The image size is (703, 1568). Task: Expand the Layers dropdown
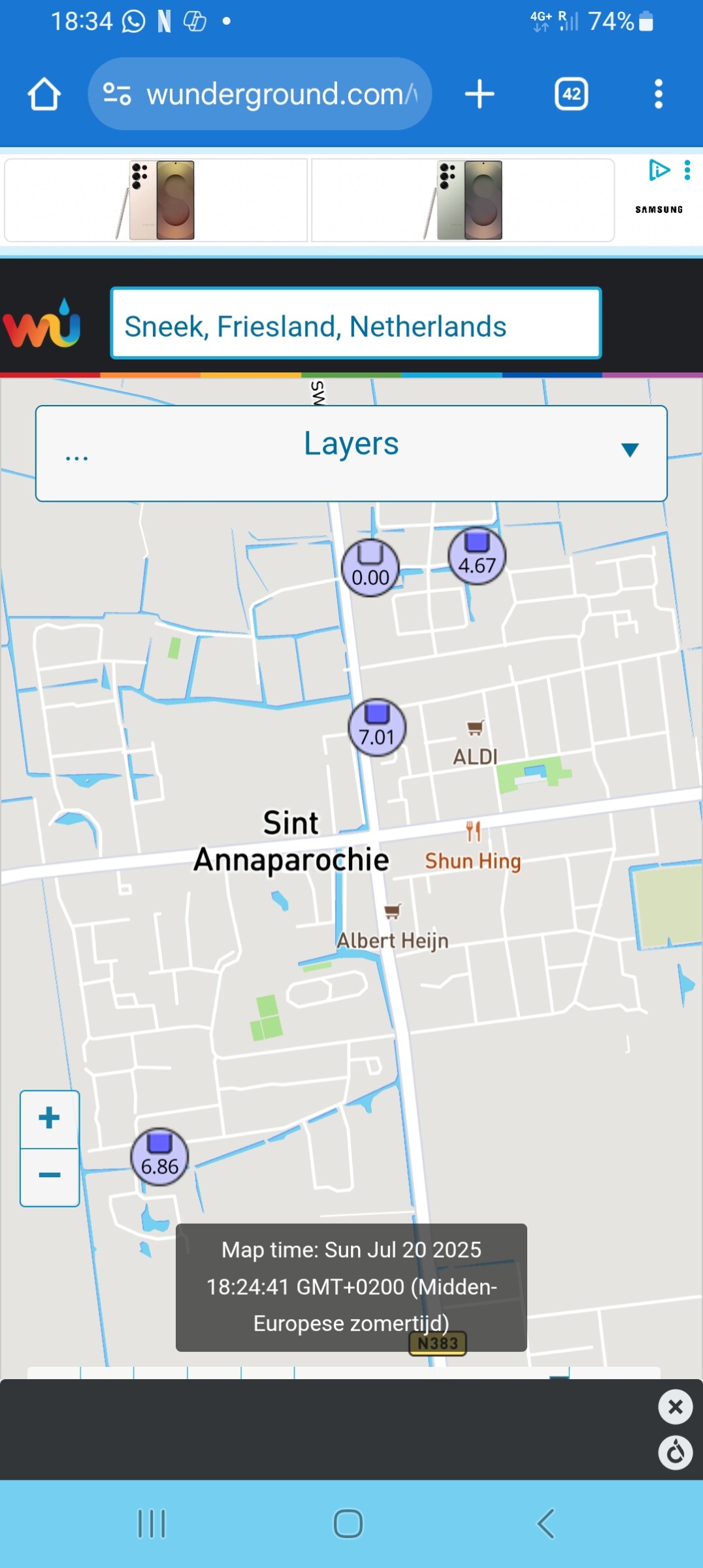click(629, 450)
